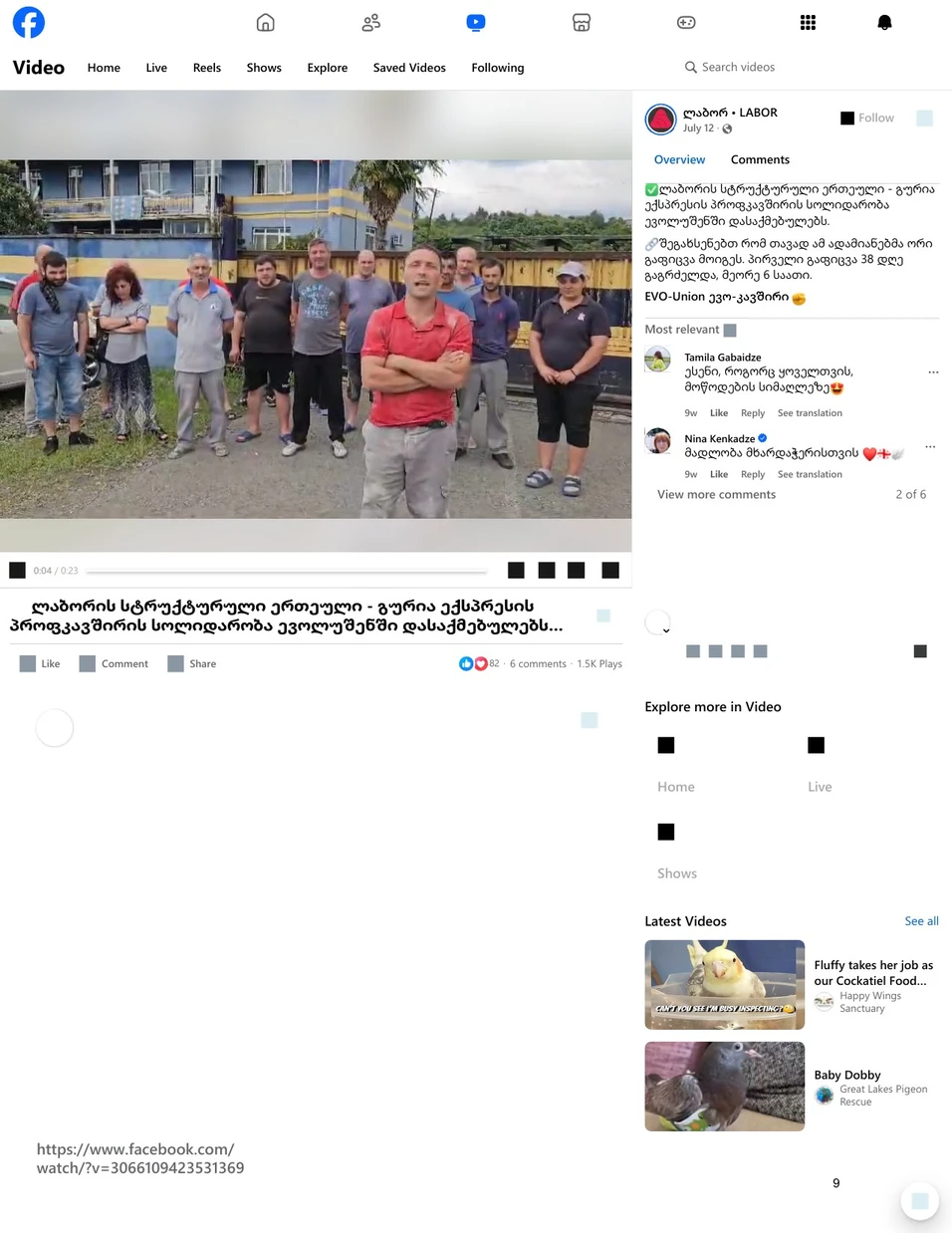This screenshot has width=952, height=1233.
Task: View more comments
Action: [716, 495]
